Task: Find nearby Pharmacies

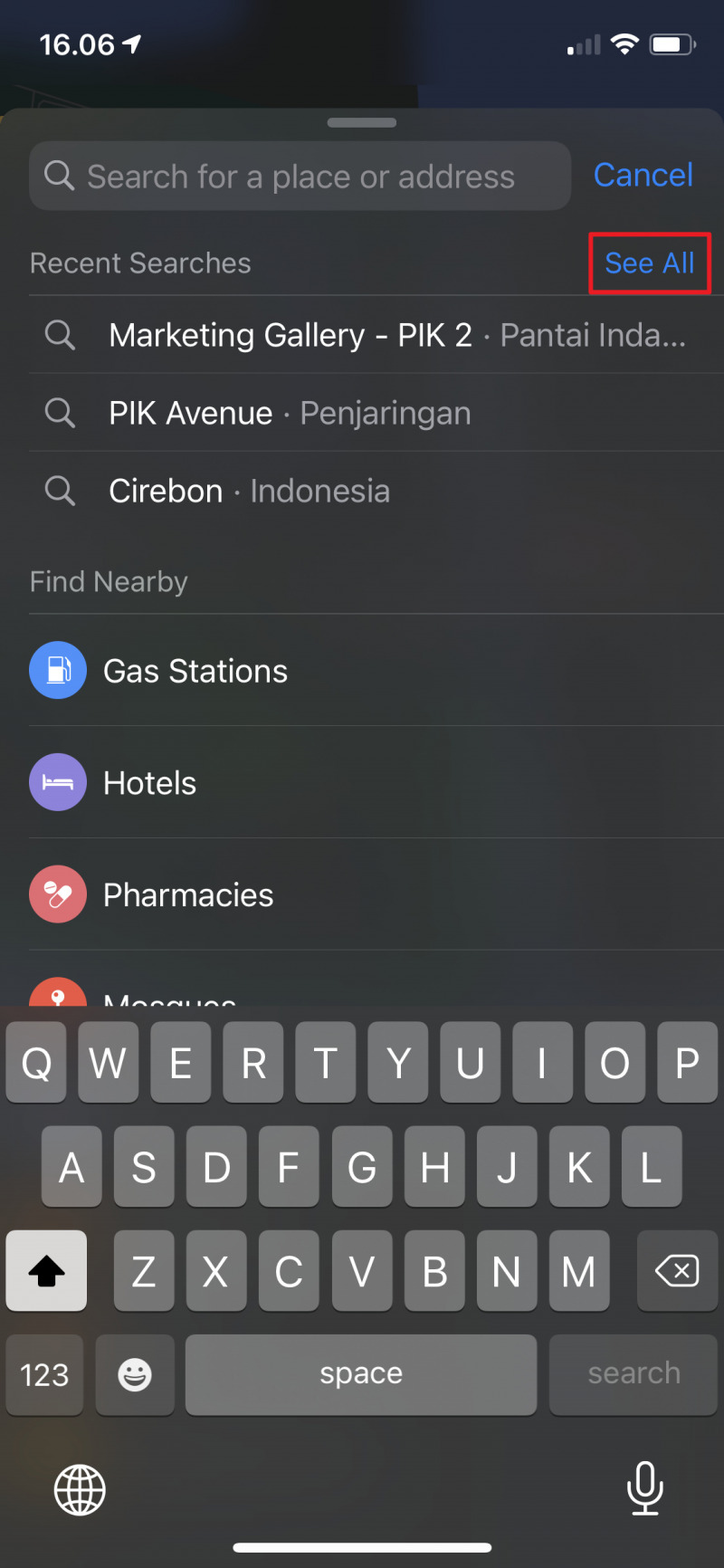Action: 187,895
